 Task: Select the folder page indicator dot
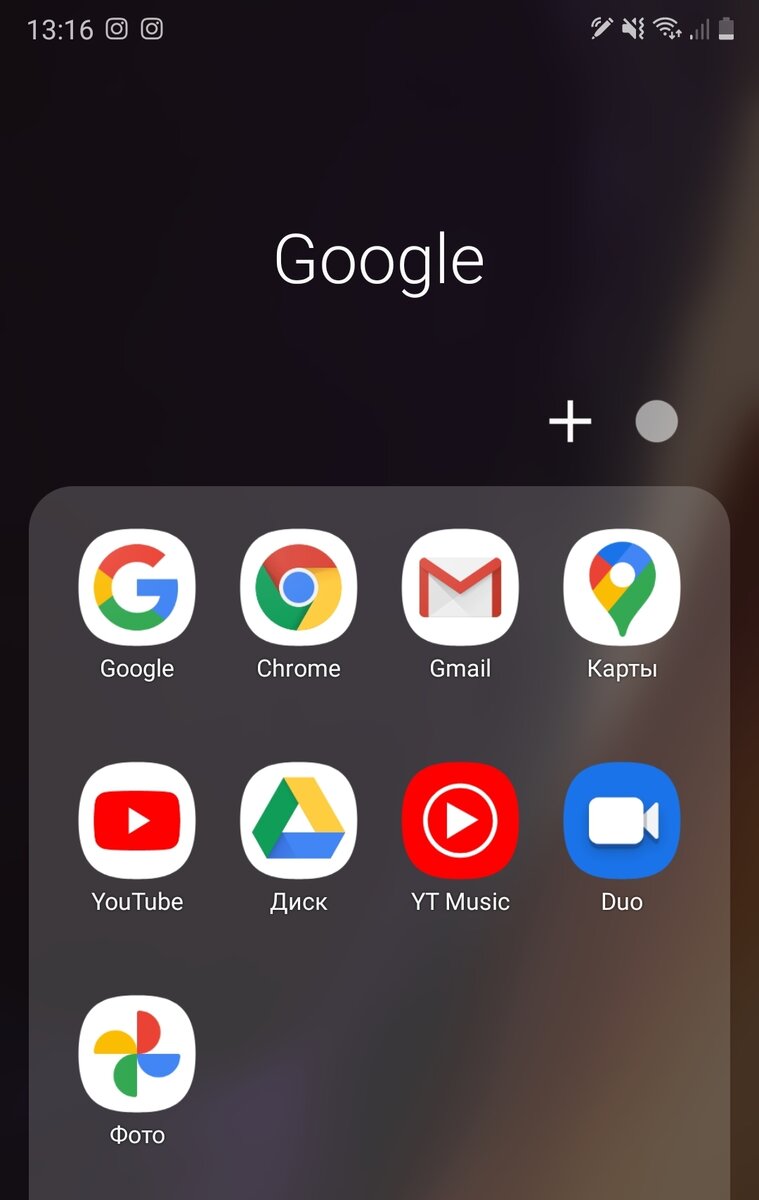click(656, 420)
